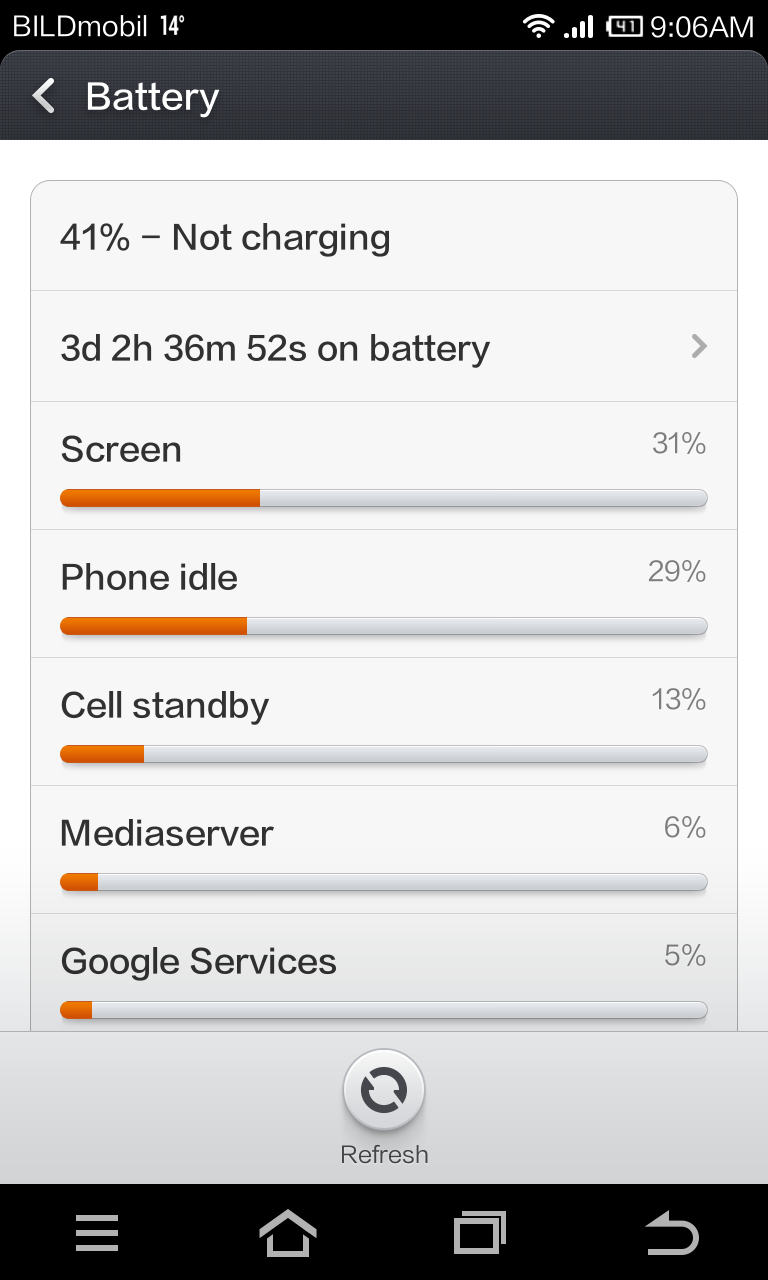Refresh the battery statistics

tap(384, 1108)
